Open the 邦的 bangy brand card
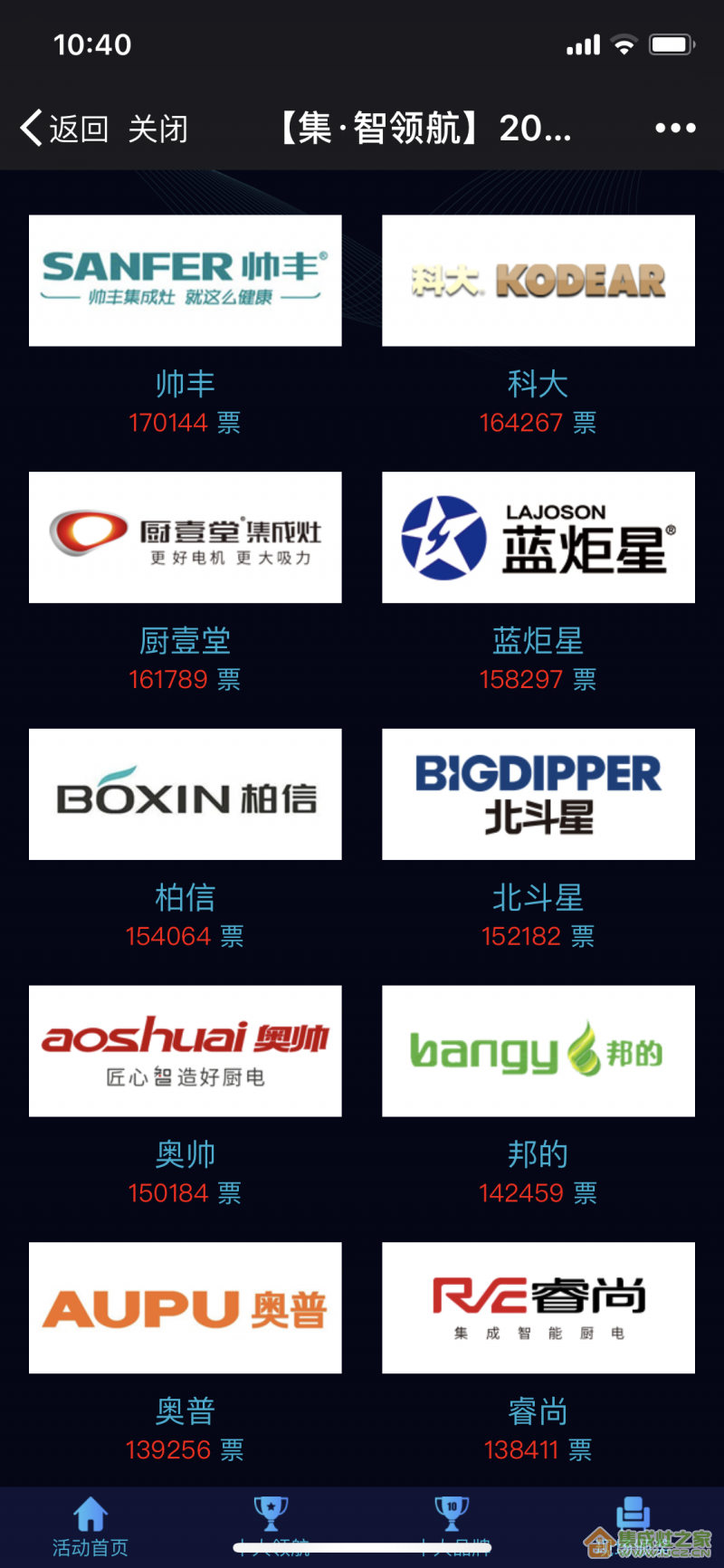 click(538, 1051)
